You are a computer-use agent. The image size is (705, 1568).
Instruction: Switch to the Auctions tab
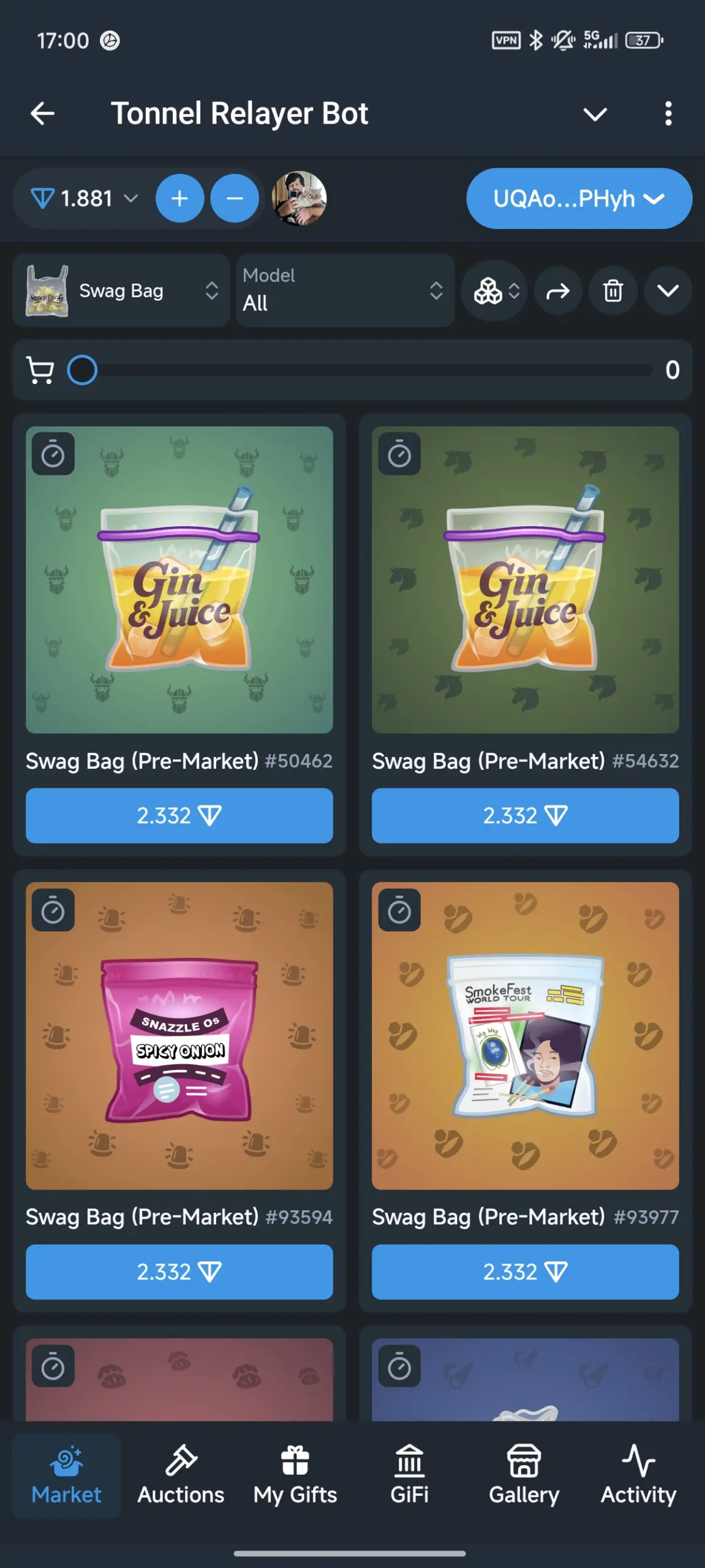pyautogui.click(x=181, y=1475)
